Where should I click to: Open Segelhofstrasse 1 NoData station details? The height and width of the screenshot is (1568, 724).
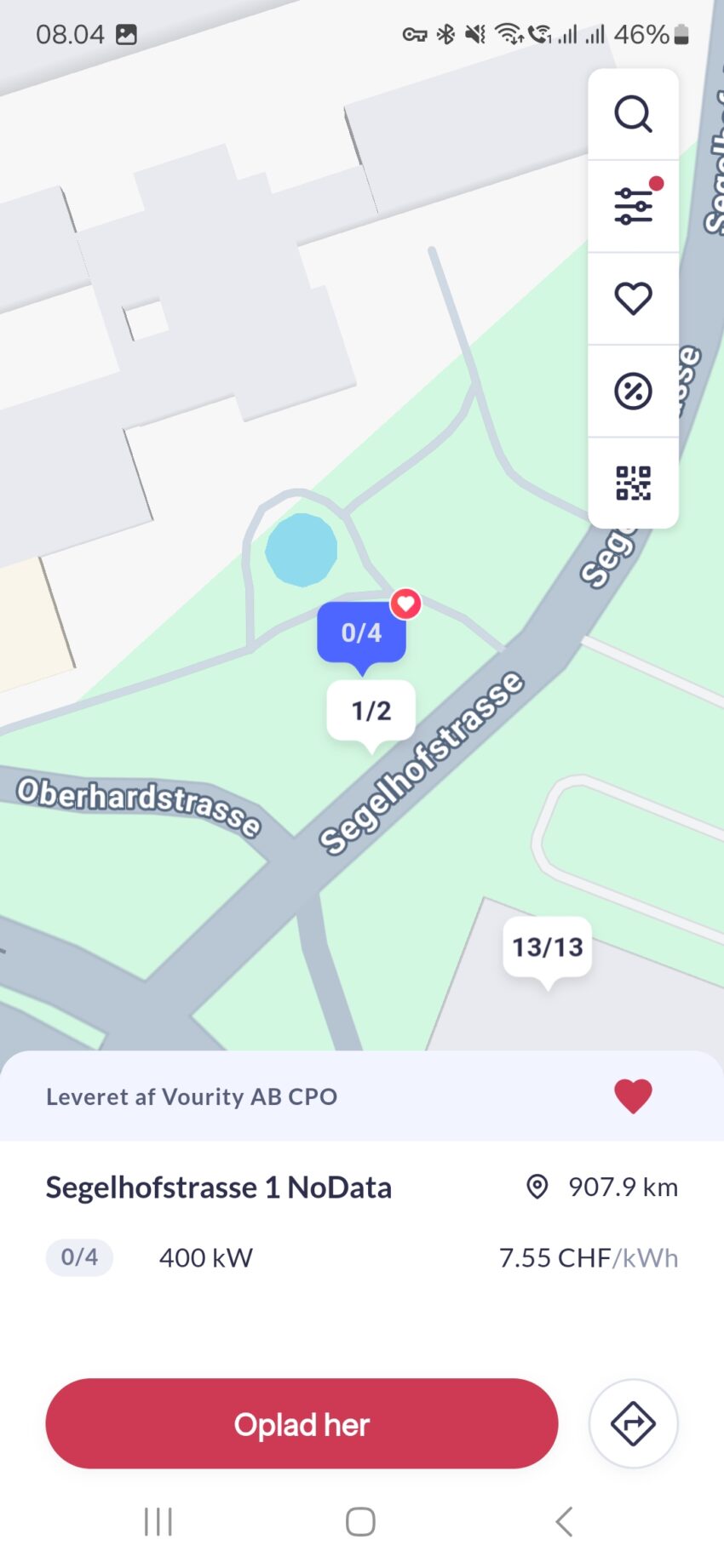click(219, 1187)
